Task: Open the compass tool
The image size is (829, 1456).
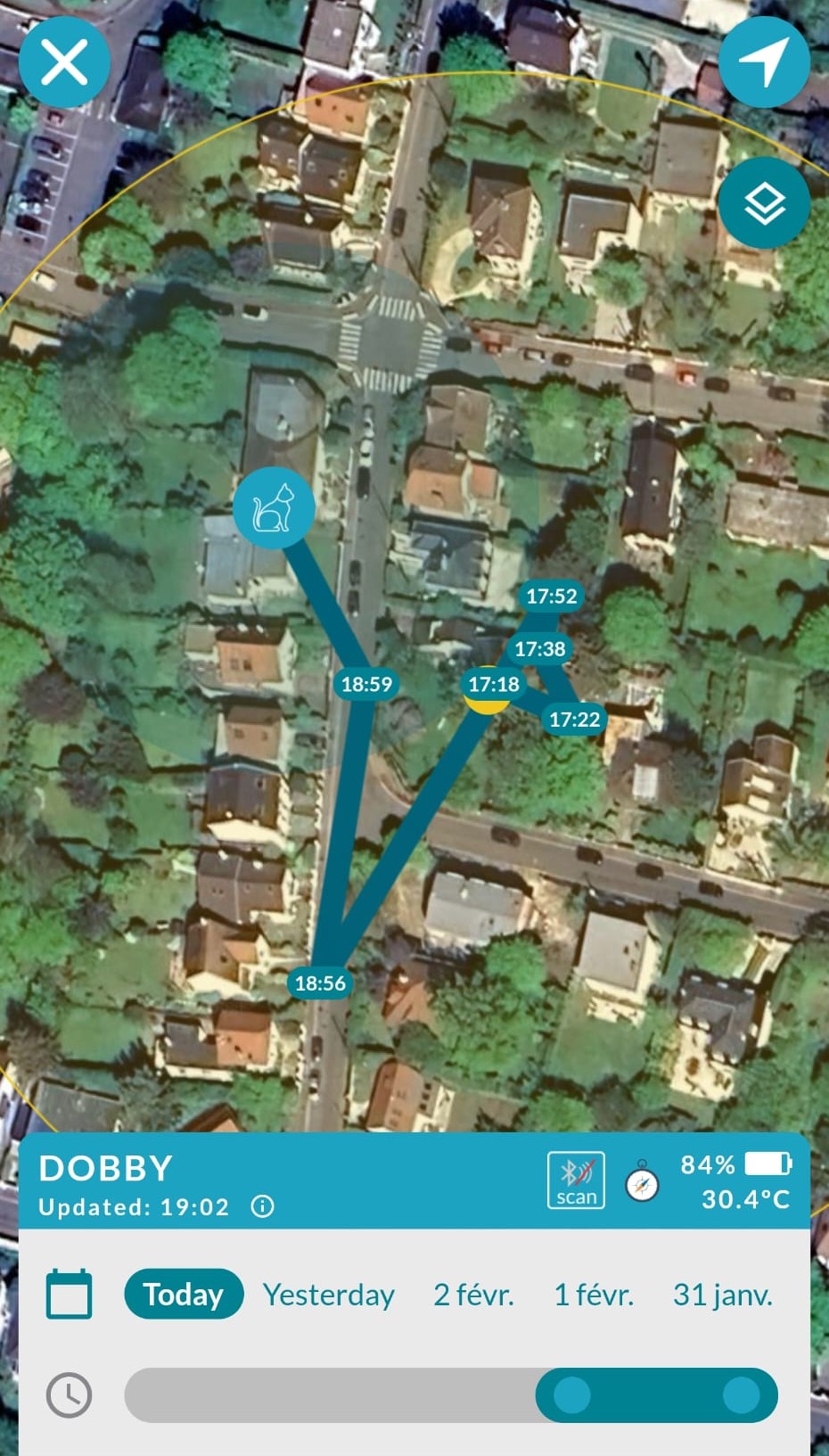Action: click(642, 1184)
